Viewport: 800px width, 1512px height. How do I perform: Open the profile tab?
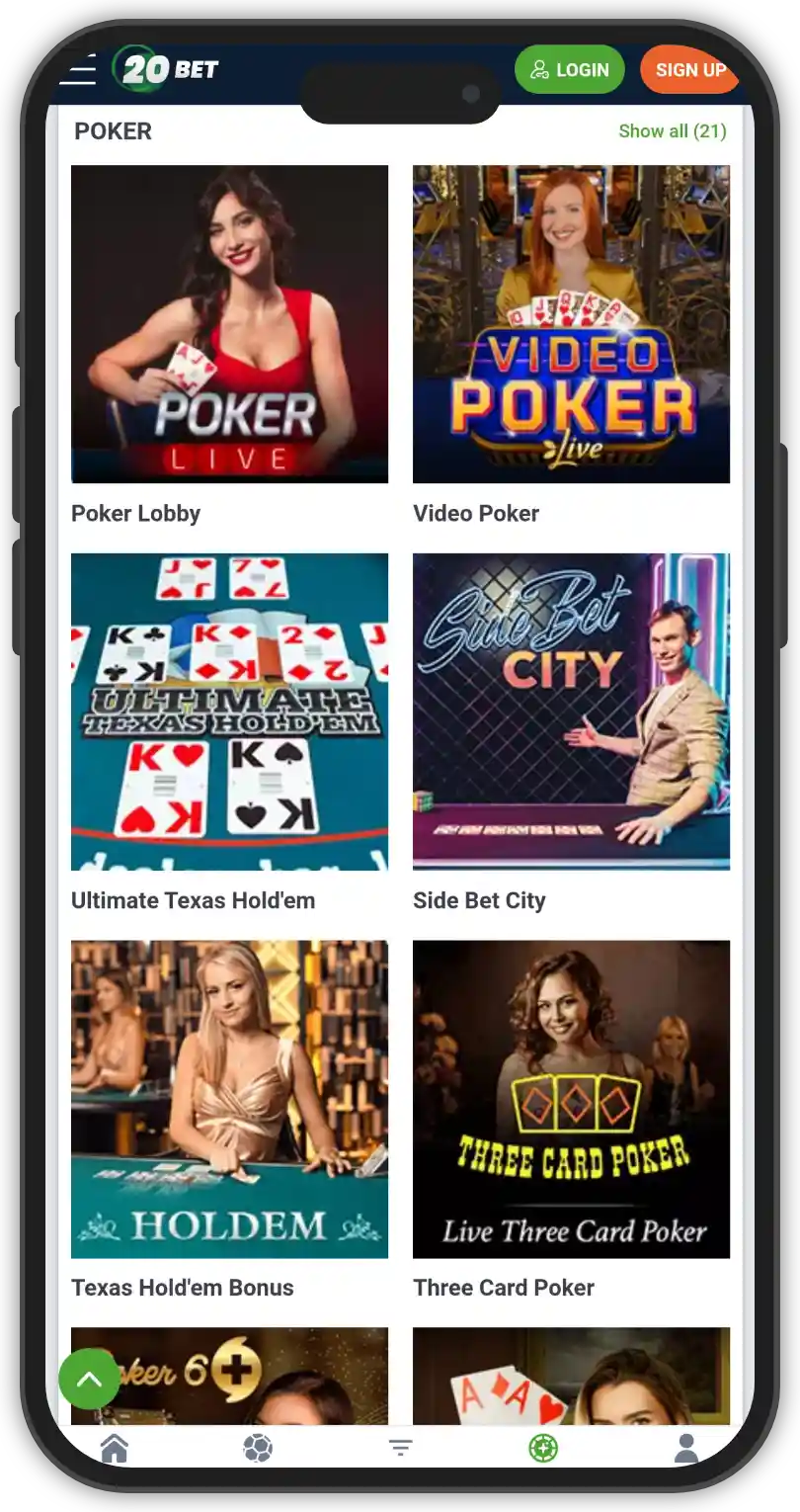click(685, 1449)
